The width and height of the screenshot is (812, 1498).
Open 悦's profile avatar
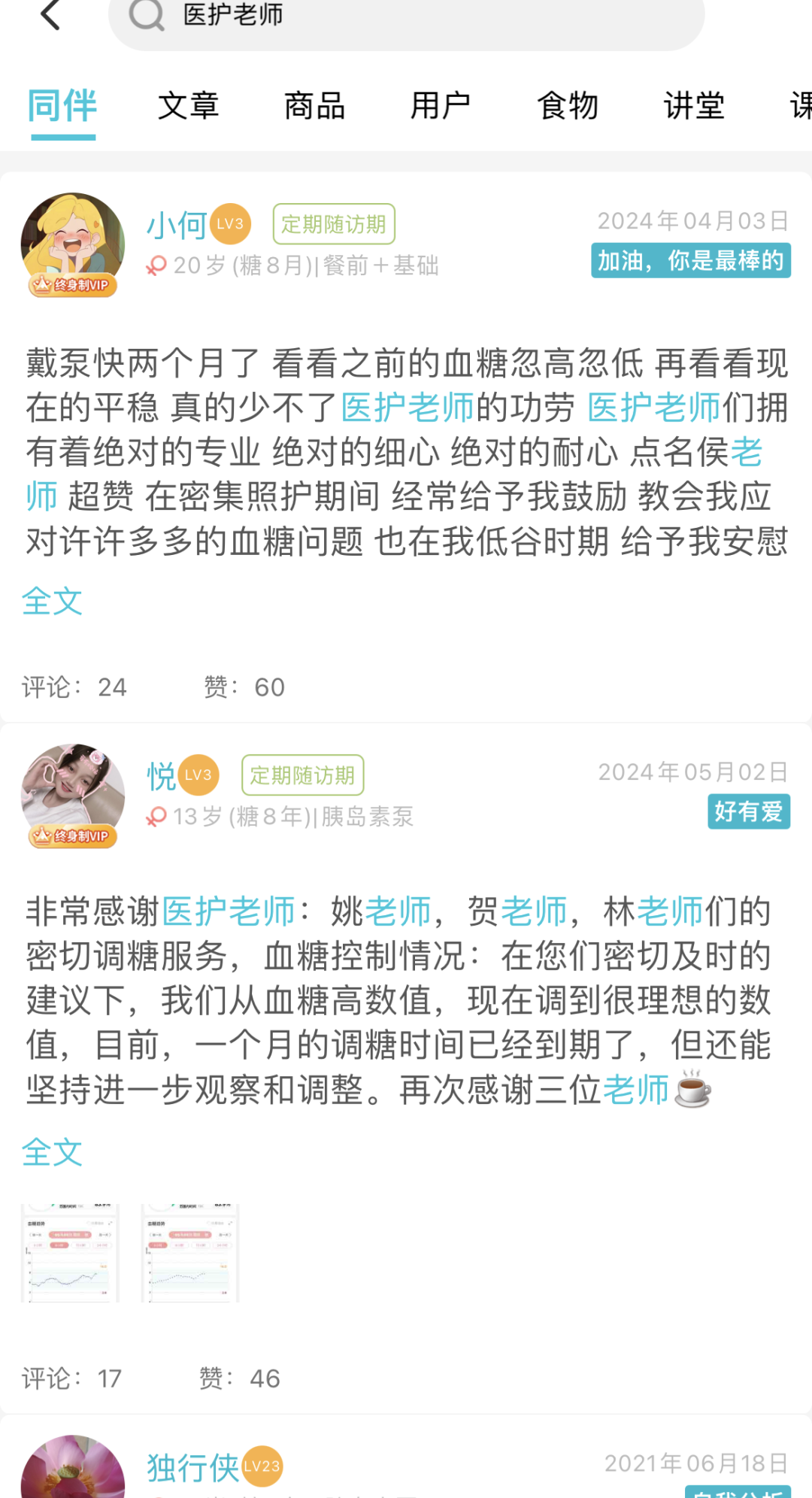click(73, 796)
